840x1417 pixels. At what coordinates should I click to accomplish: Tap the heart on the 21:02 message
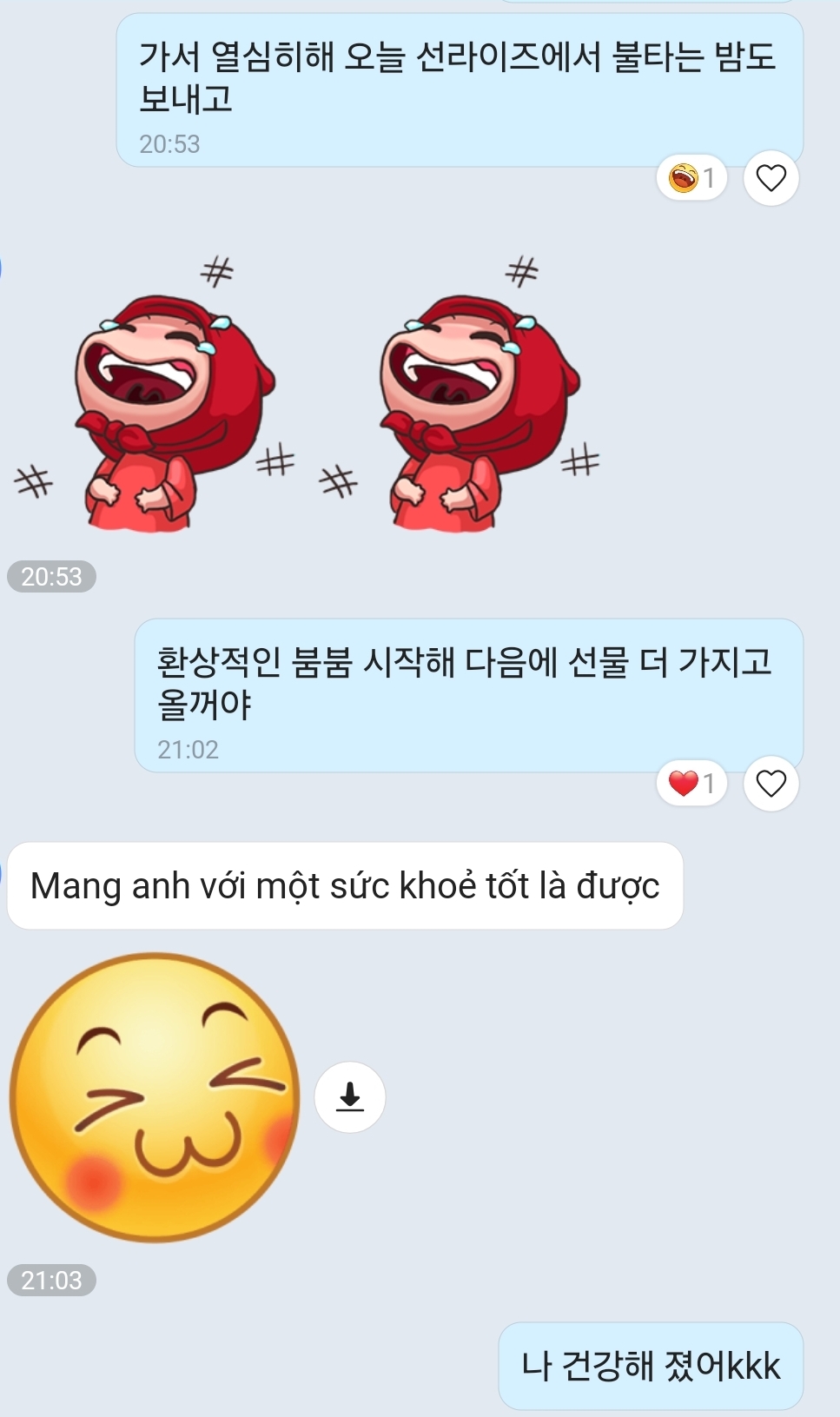coord(771,784)
